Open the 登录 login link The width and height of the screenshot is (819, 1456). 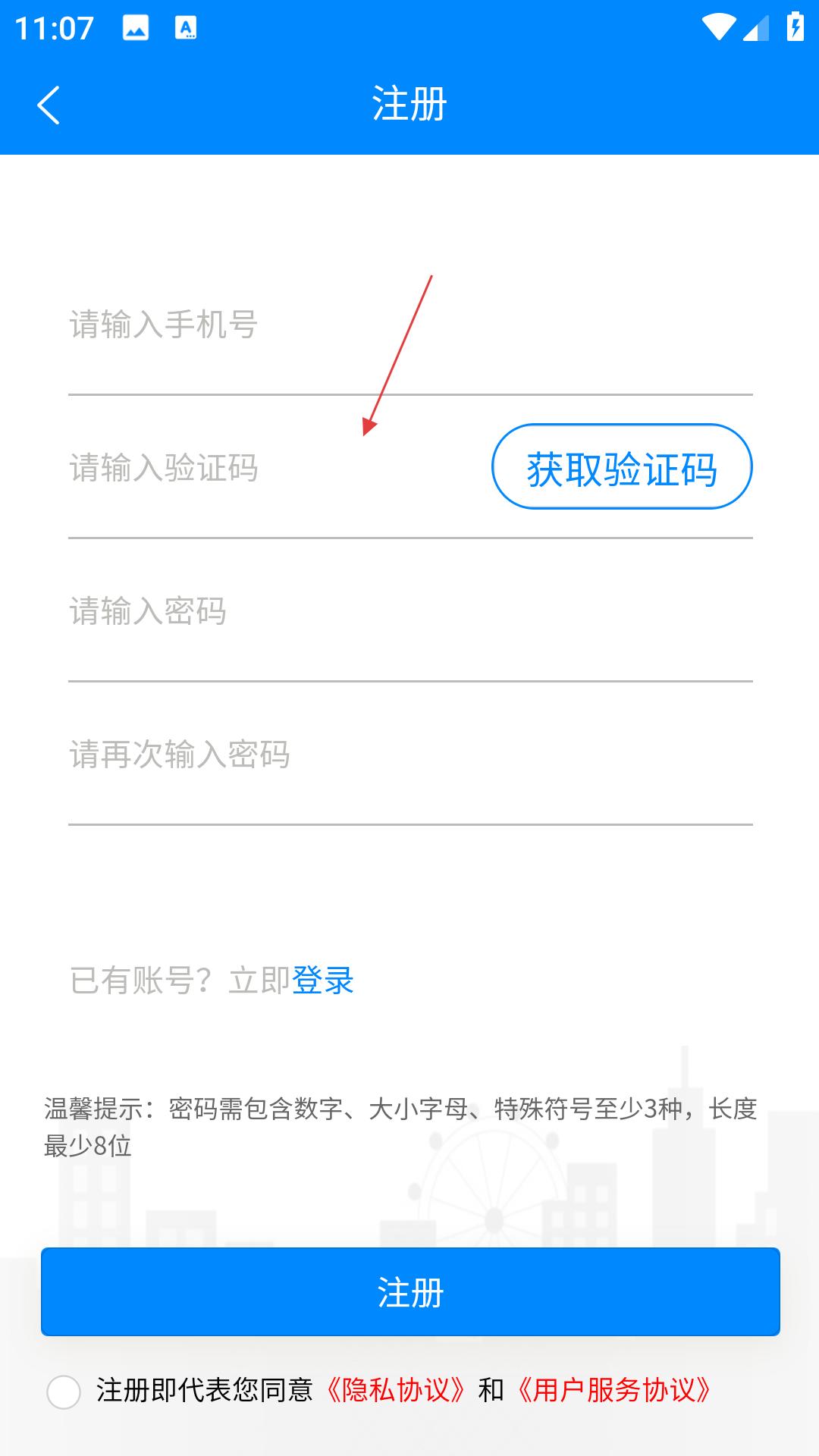[x=323, y=981]
